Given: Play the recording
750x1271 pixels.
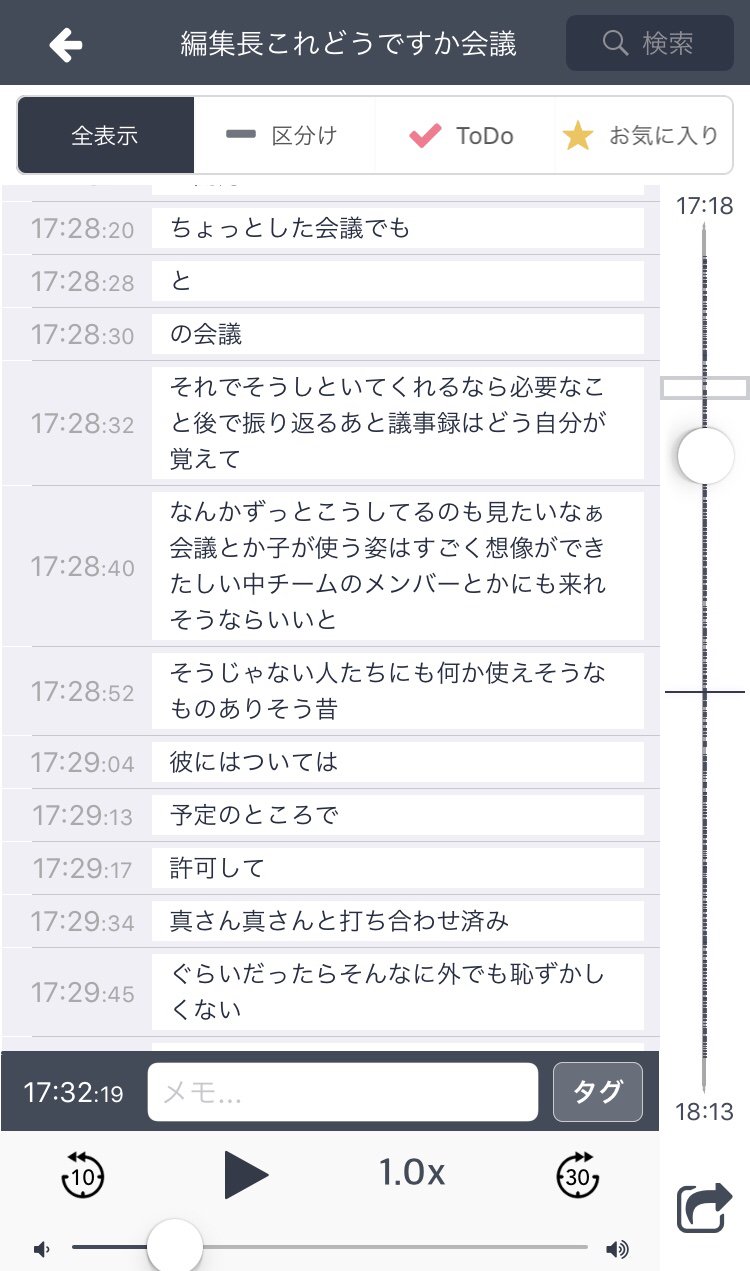Looking at the screenshot, I should pyautogui.click(x=245, y=1174).
